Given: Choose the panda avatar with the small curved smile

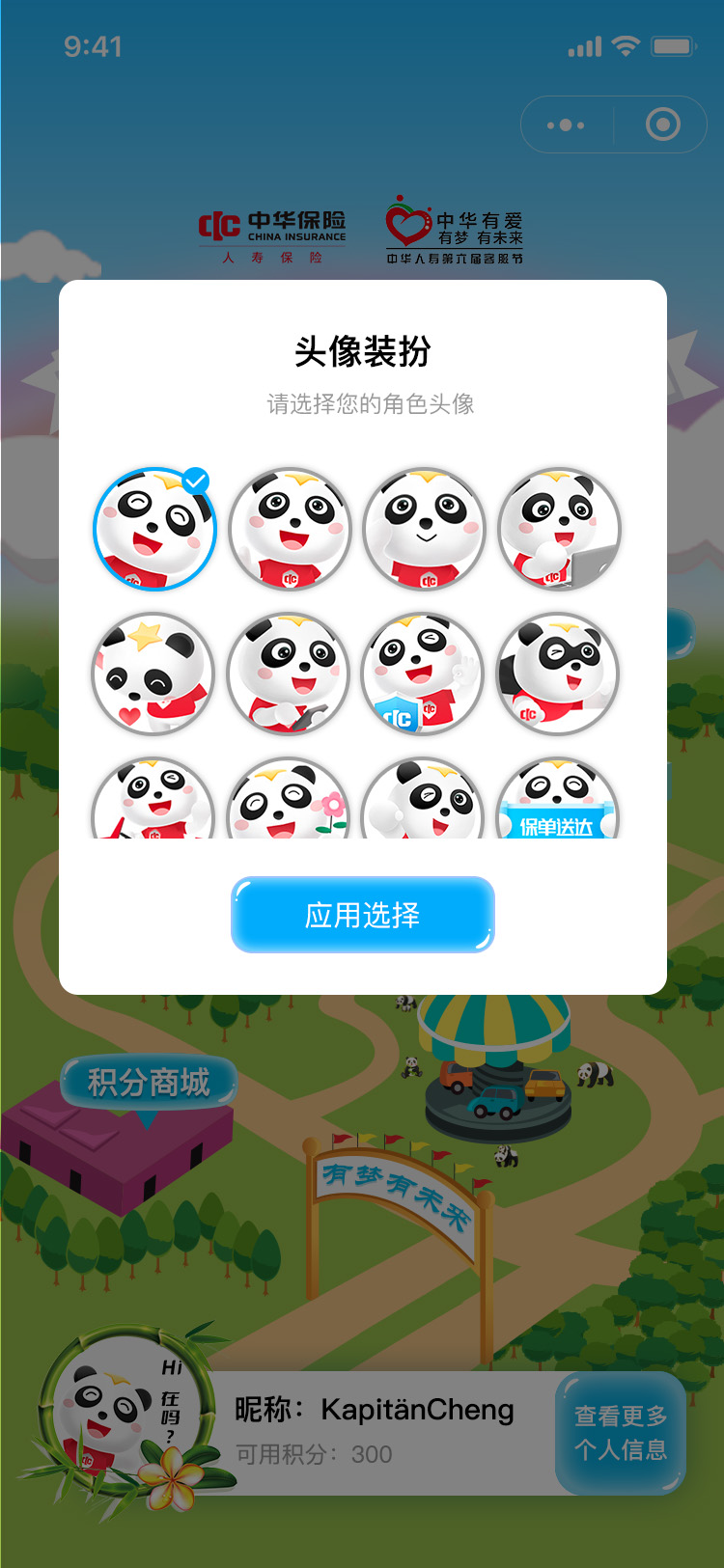Looking at the screenshot, I should pyautogui.click(x=424, y=530).
